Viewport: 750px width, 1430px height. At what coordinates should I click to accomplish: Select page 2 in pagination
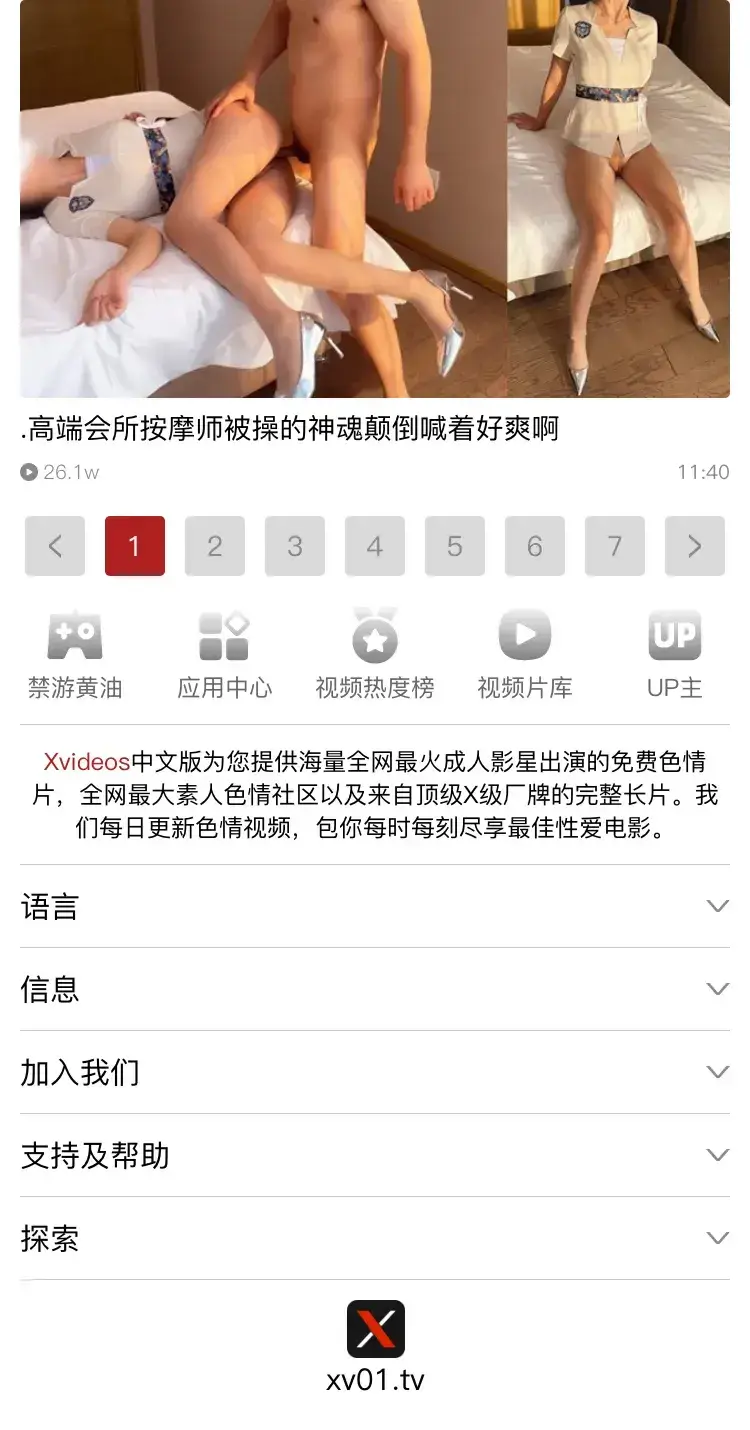pyautogui.click(x=215, y=546)
